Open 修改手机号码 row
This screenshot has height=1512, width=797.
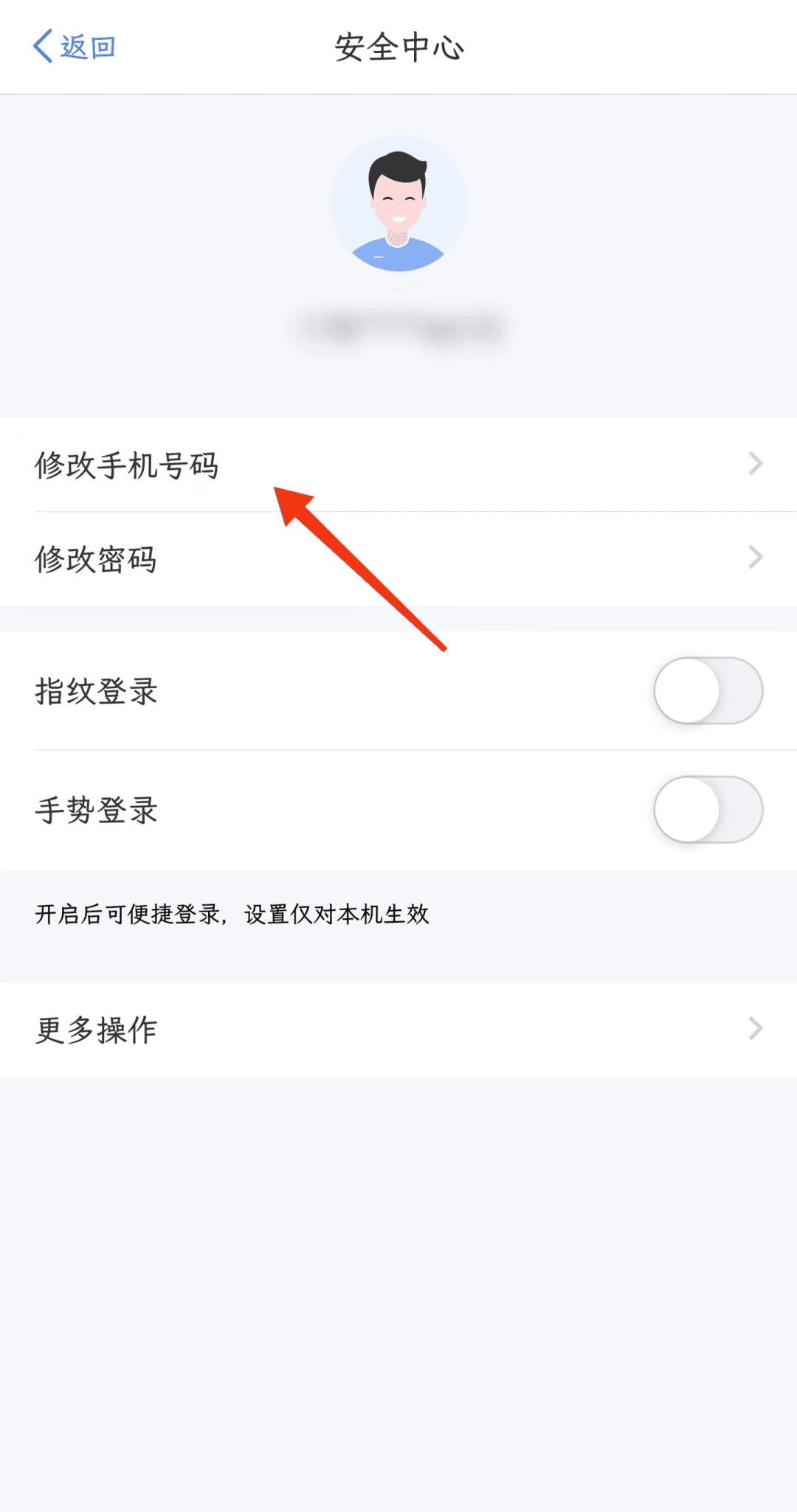point(398,465)
